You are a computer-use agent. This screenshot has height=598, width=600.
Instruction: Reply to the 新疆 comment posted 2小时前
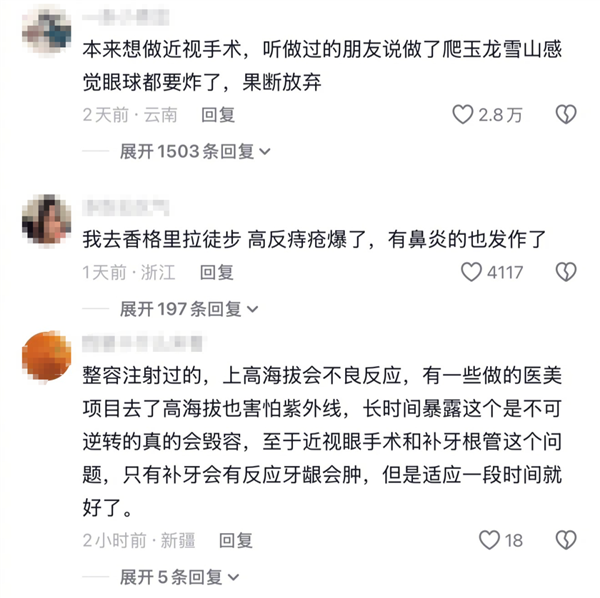click(x=236, y=540)
